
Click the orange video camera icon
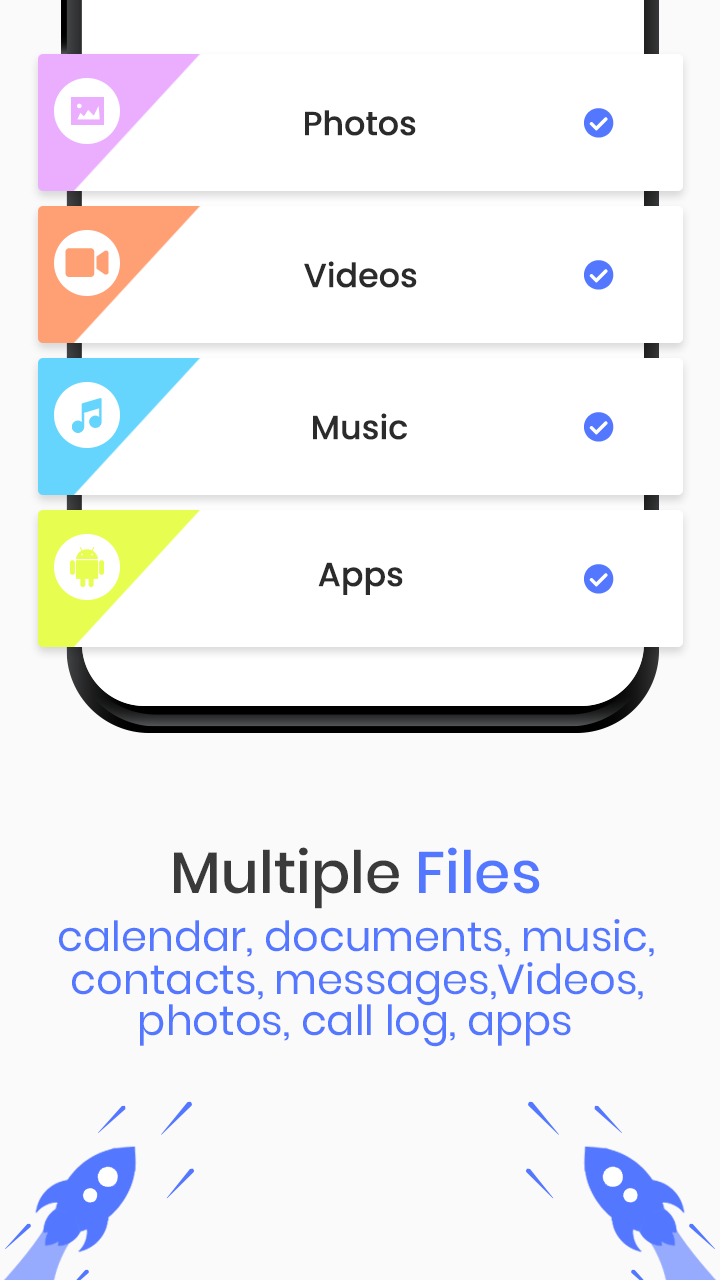(x=87, y=262)
